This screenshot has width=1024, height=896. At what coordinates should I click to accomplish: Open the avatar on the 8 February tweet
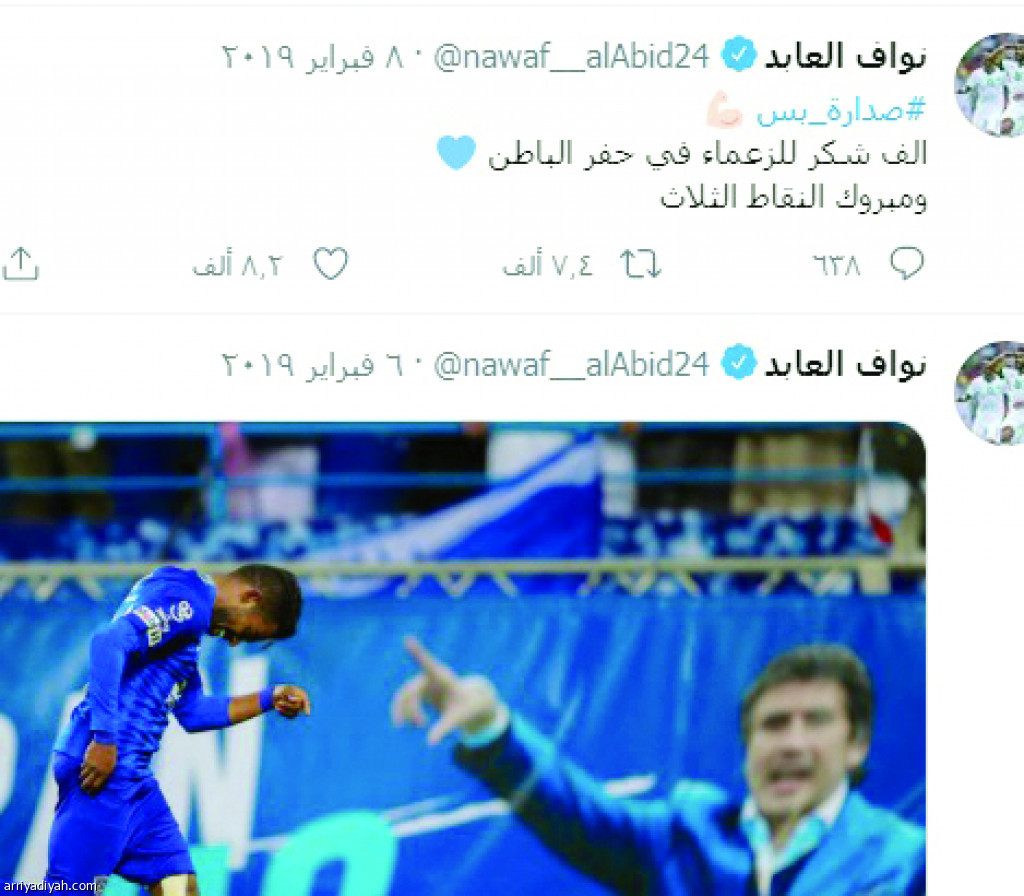[x=989, y=85]
